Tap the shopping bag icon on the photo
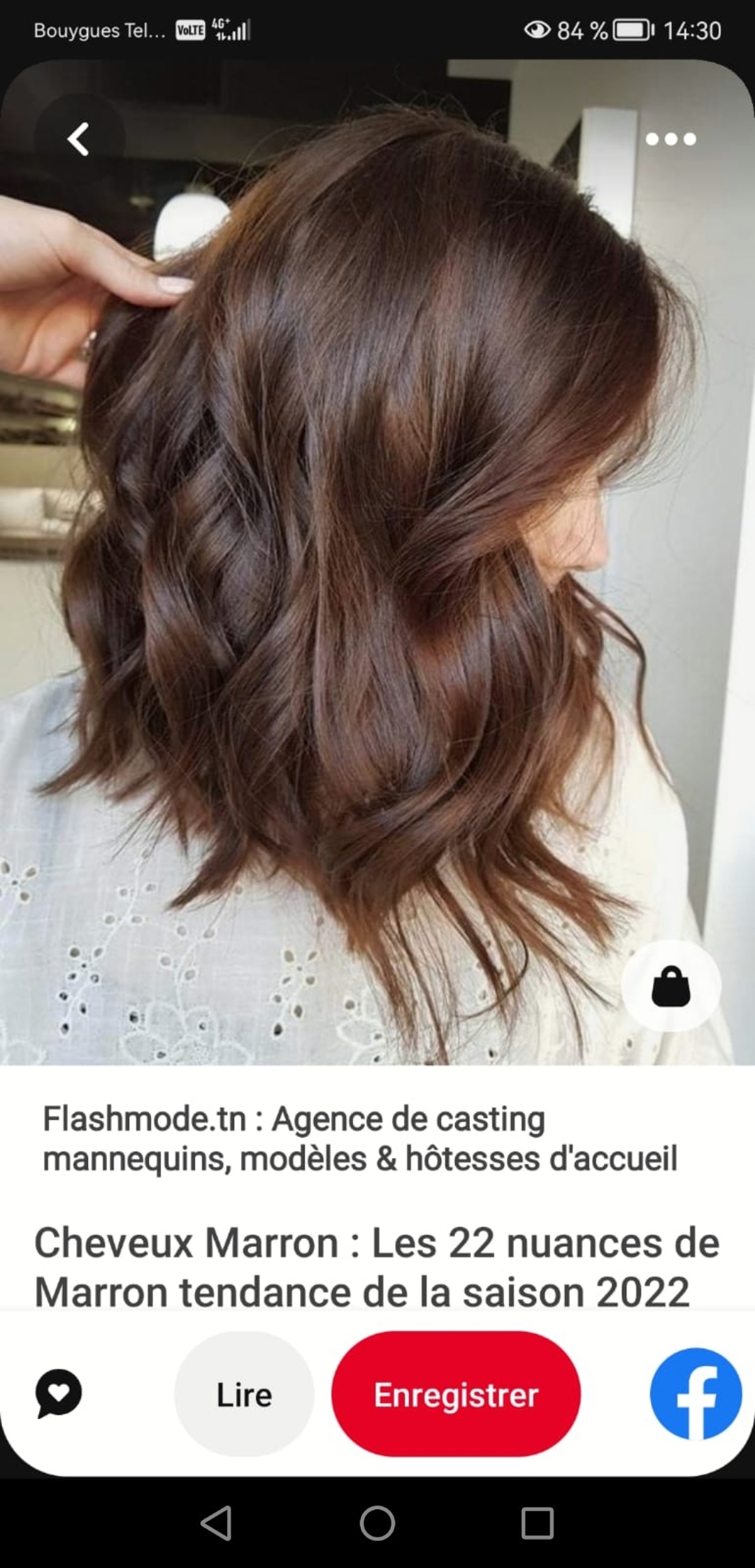755x1568 pixels. 670,986
